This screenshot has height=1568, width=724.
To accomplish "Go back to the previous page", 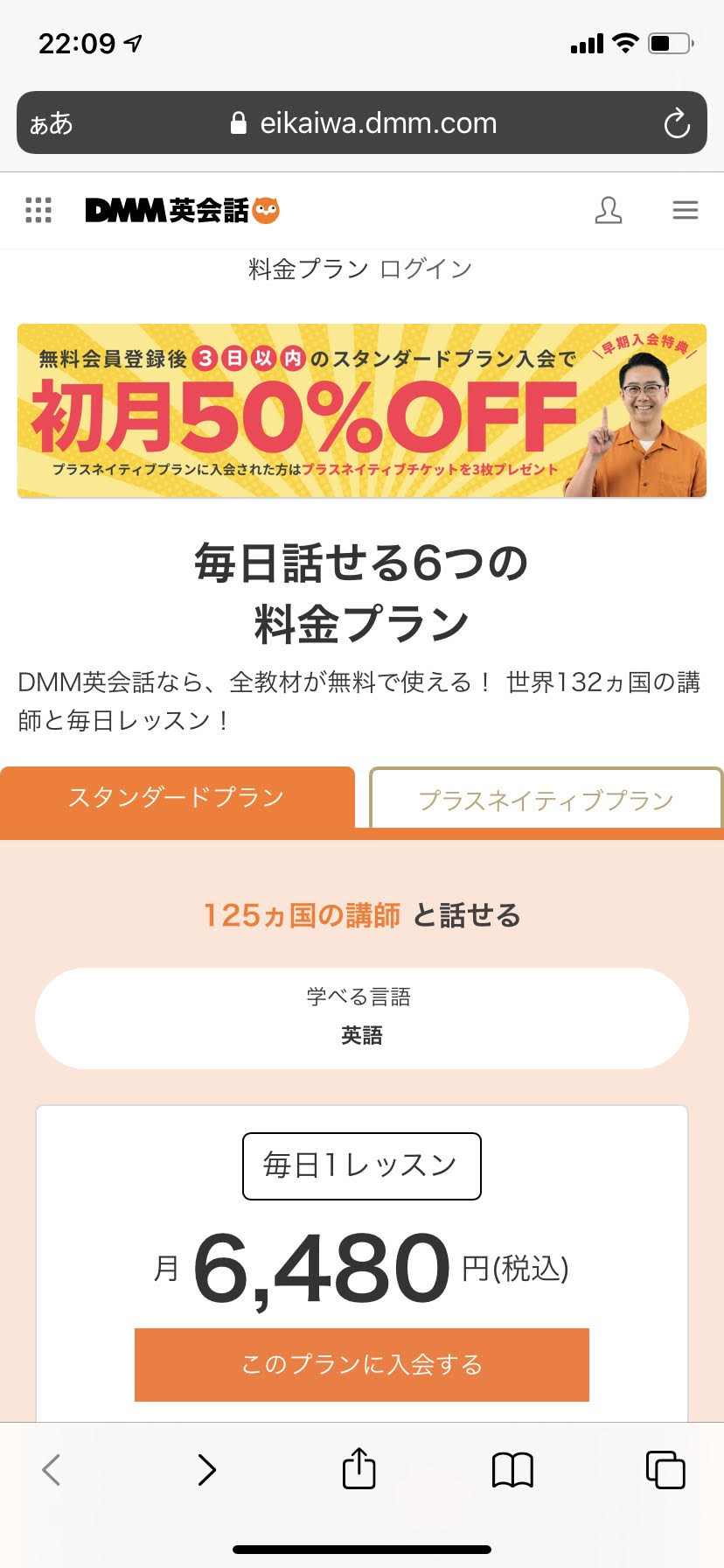I will [52, 1469].
